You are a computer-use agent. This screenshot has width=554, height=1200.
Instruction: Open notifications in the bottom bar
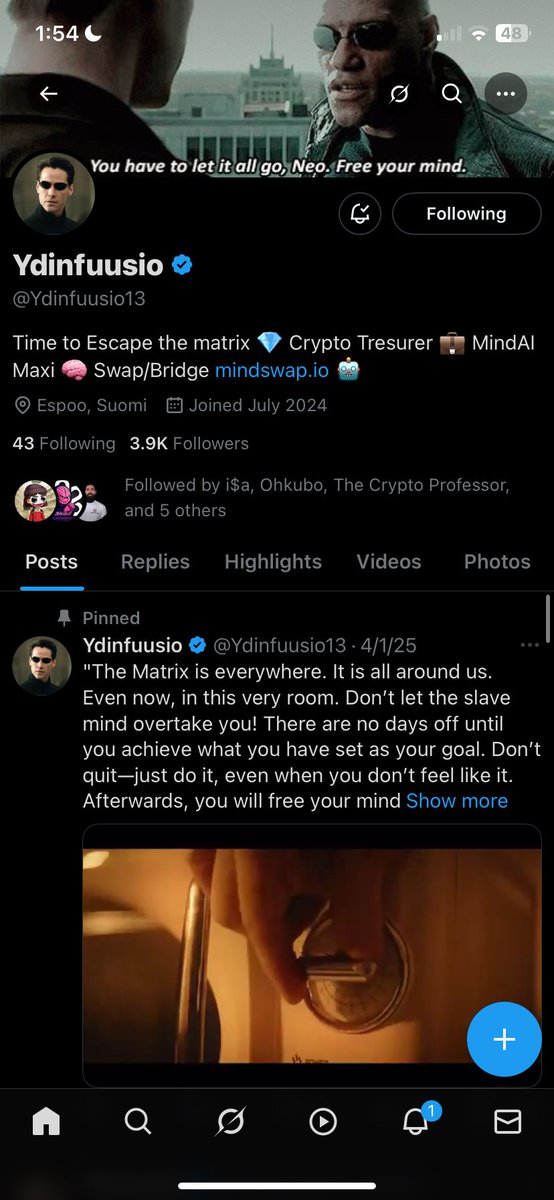[416, 1121]
